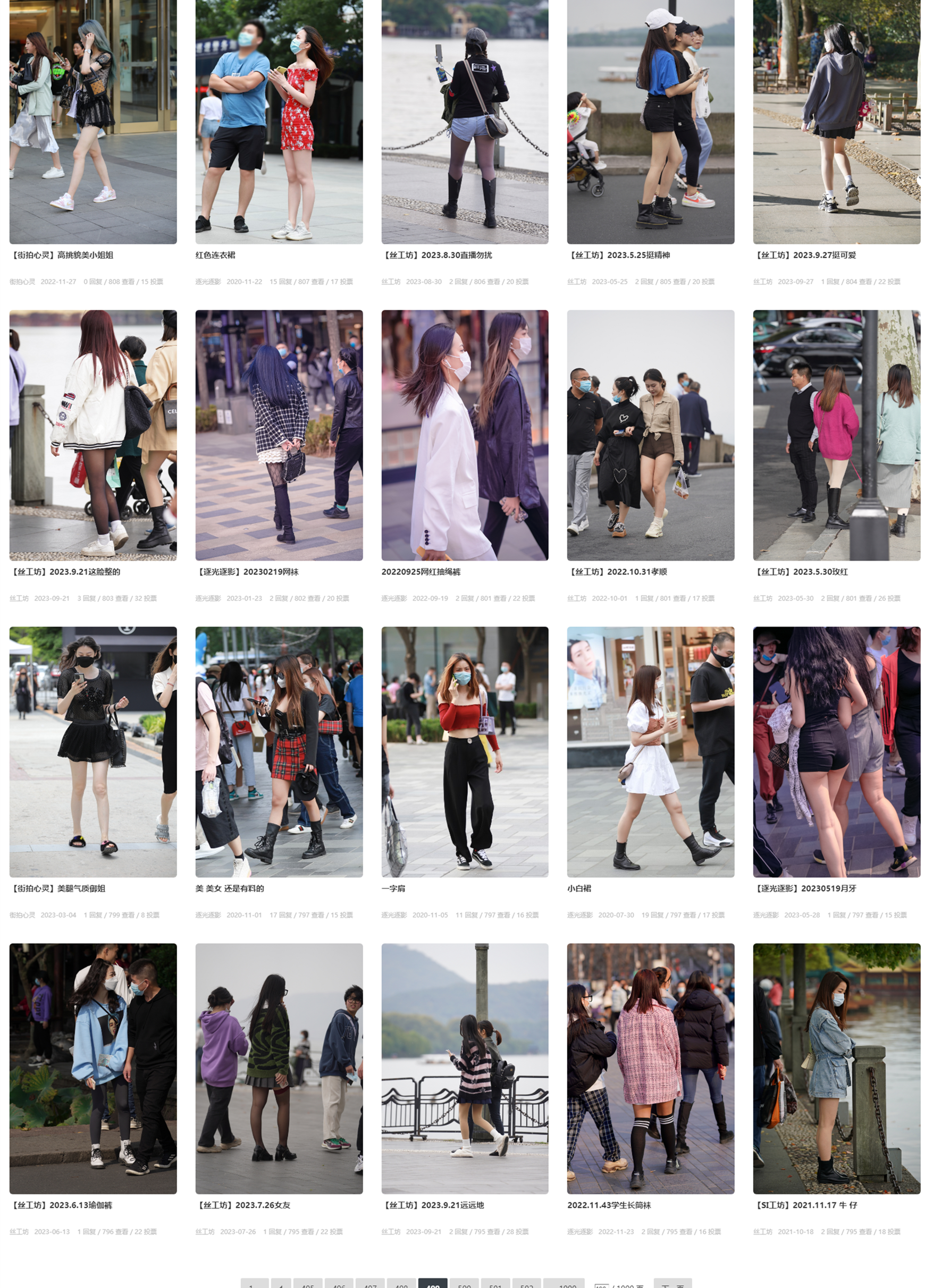The width and height of the screenshot is (933, 1288).
Task: Open post 【丝工坊】2023.6.13瑜伽裤
Action: (x=61, y=1205)
